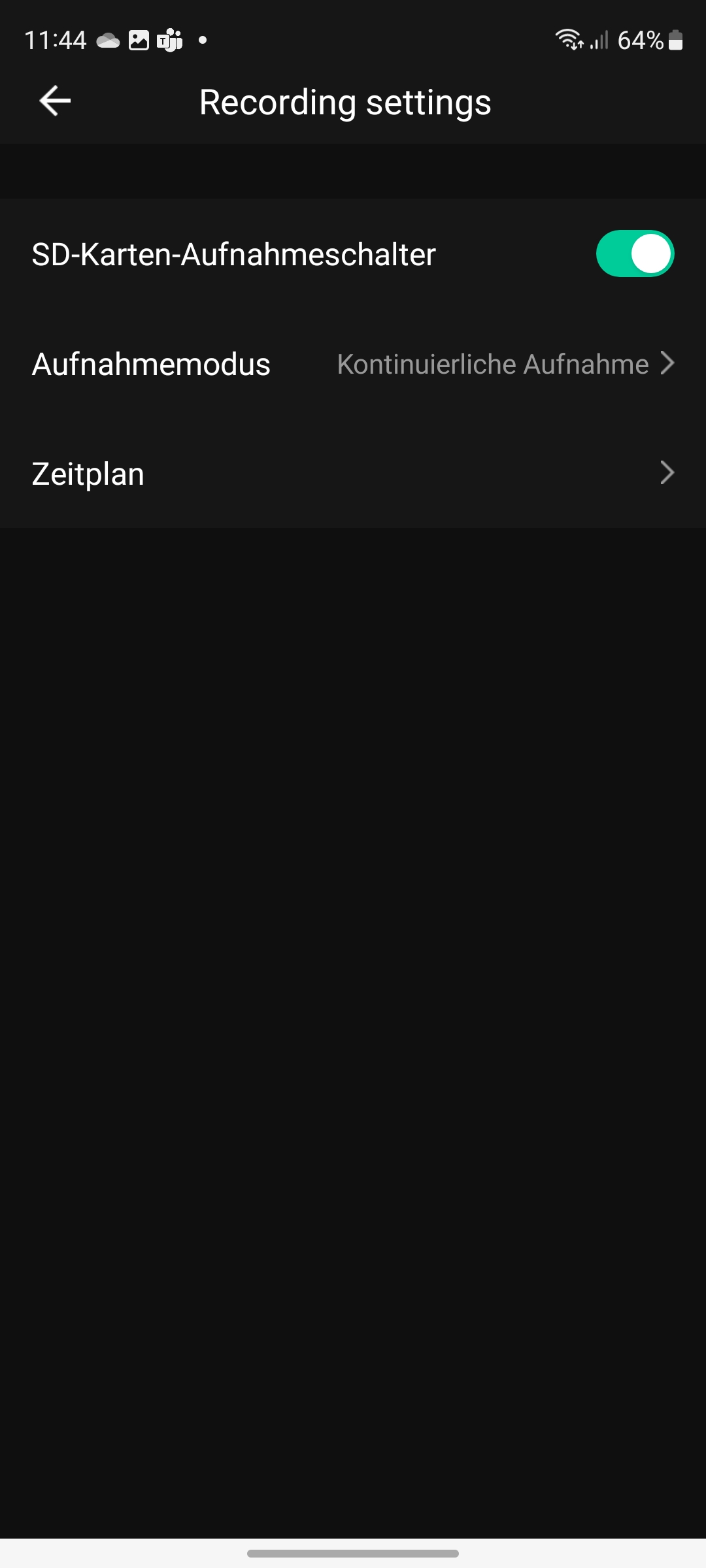Viewport: 706px width, 1568px height.
Task: Go back from Recording settings
Action: pyautogui.click(x=55, y=101)
